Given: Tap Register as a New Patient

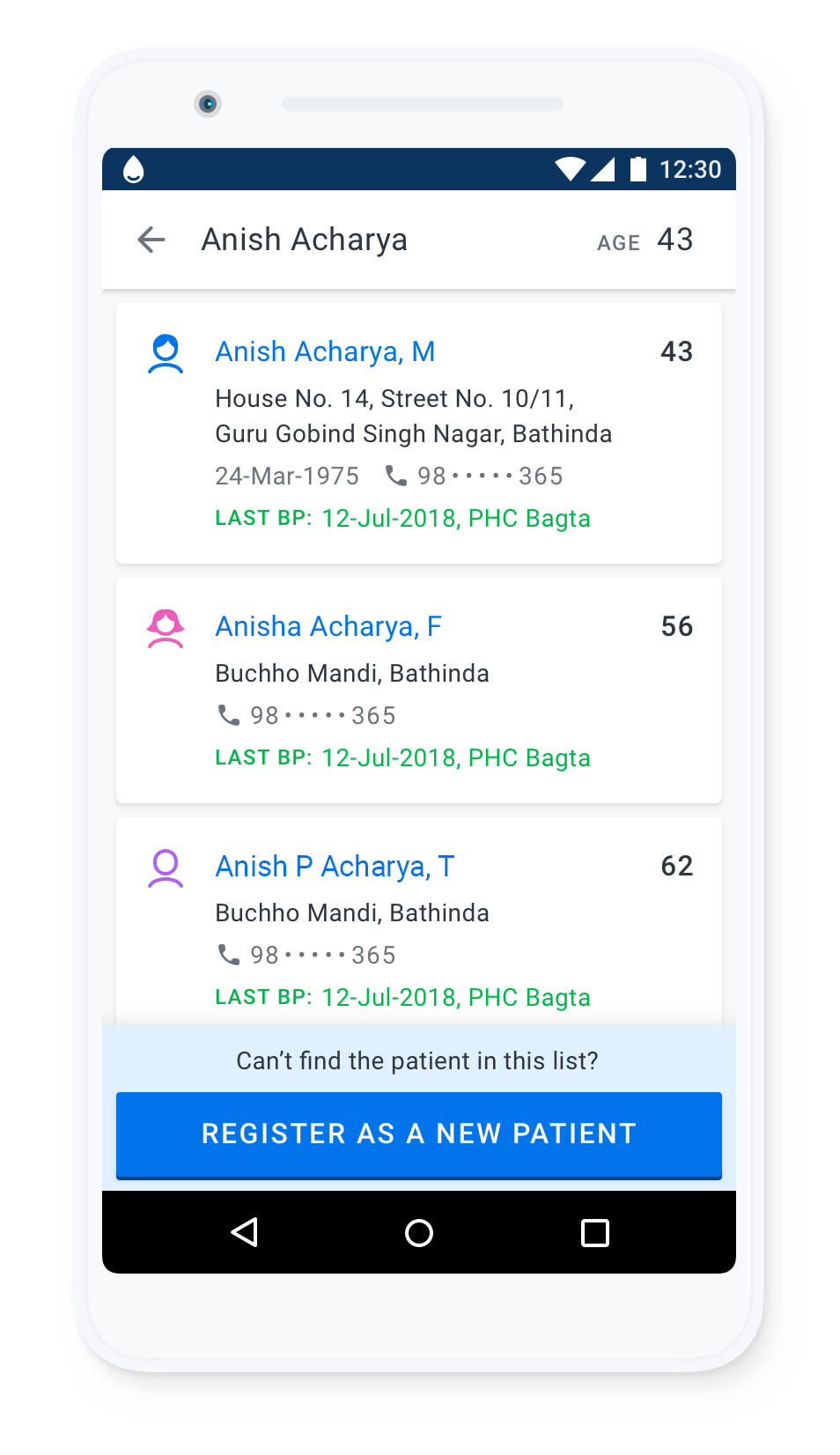Looking at the screenshot, I should (418, 1134).
